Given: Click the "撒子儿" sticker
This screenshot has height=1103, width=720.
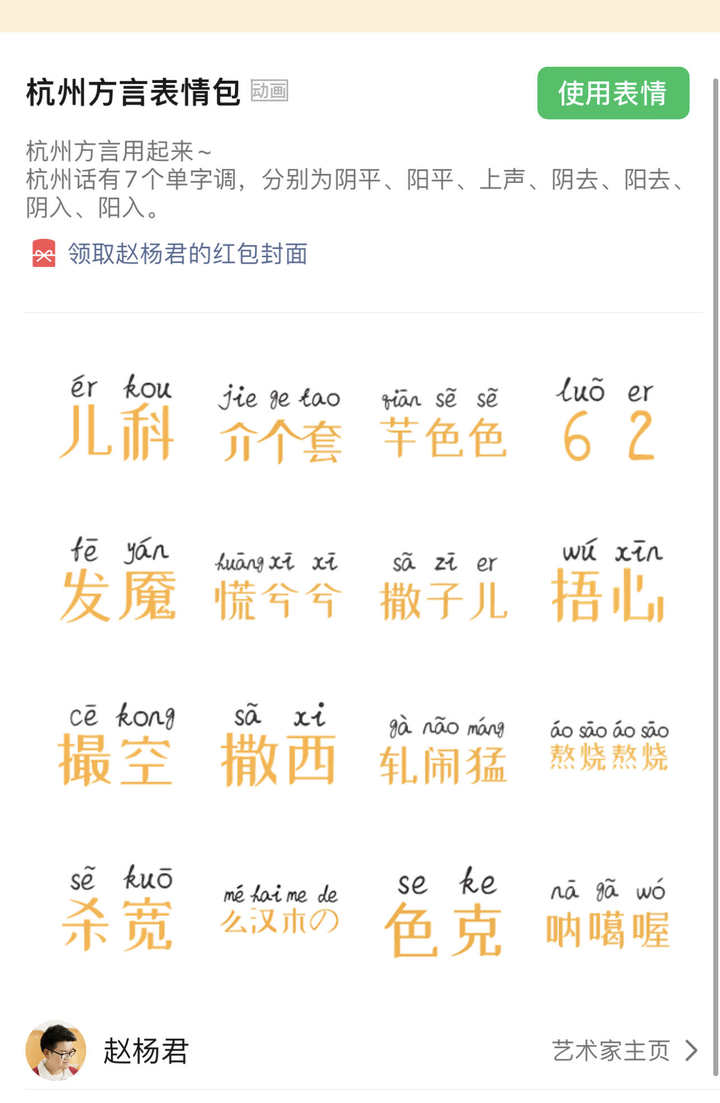Looking at the screenshot, I should (x=445, y=580).
